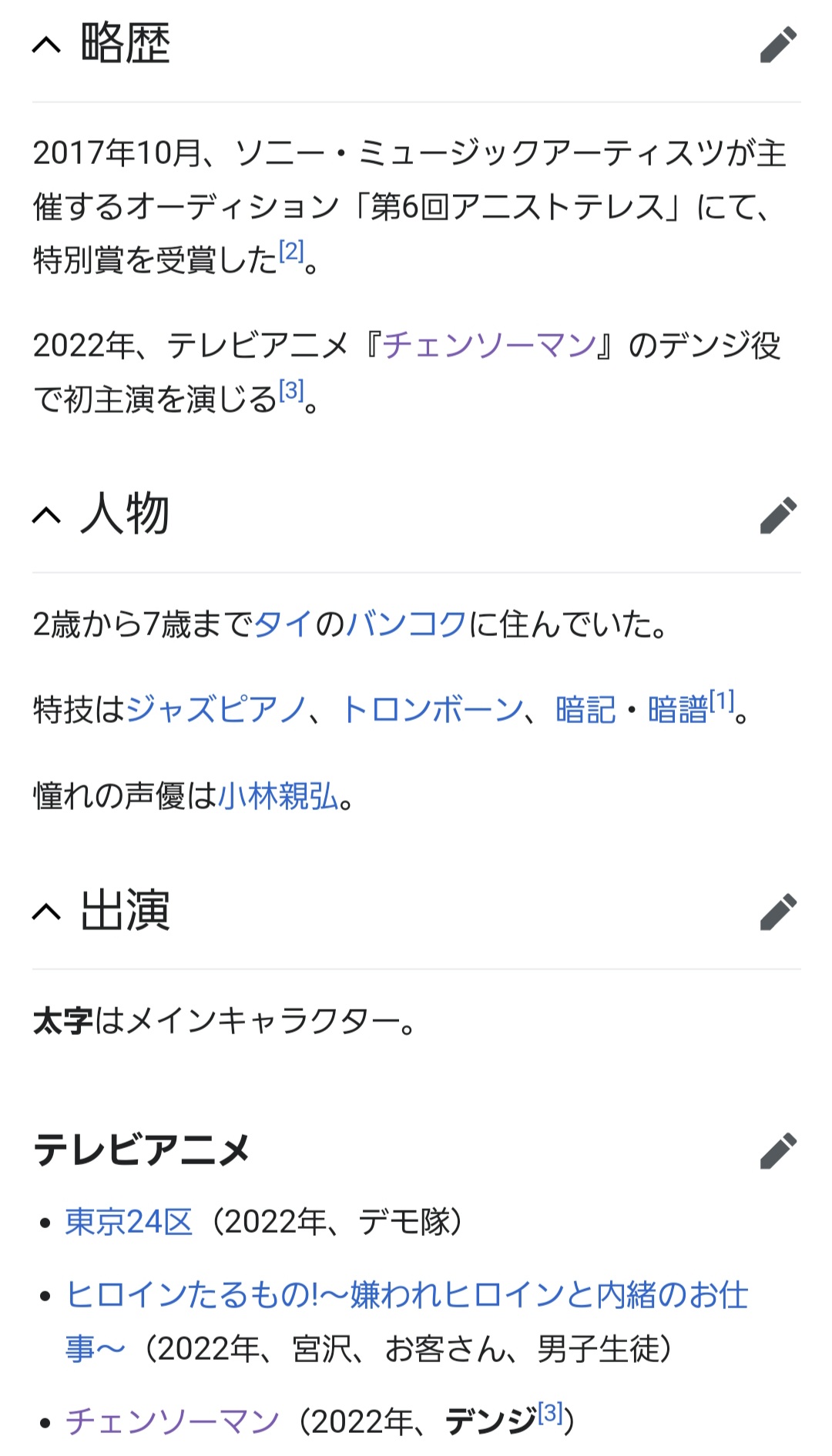The height and width of the screenshot is (1456, 832).
Task: Open the 東京24区 article
Action: 129,1222
